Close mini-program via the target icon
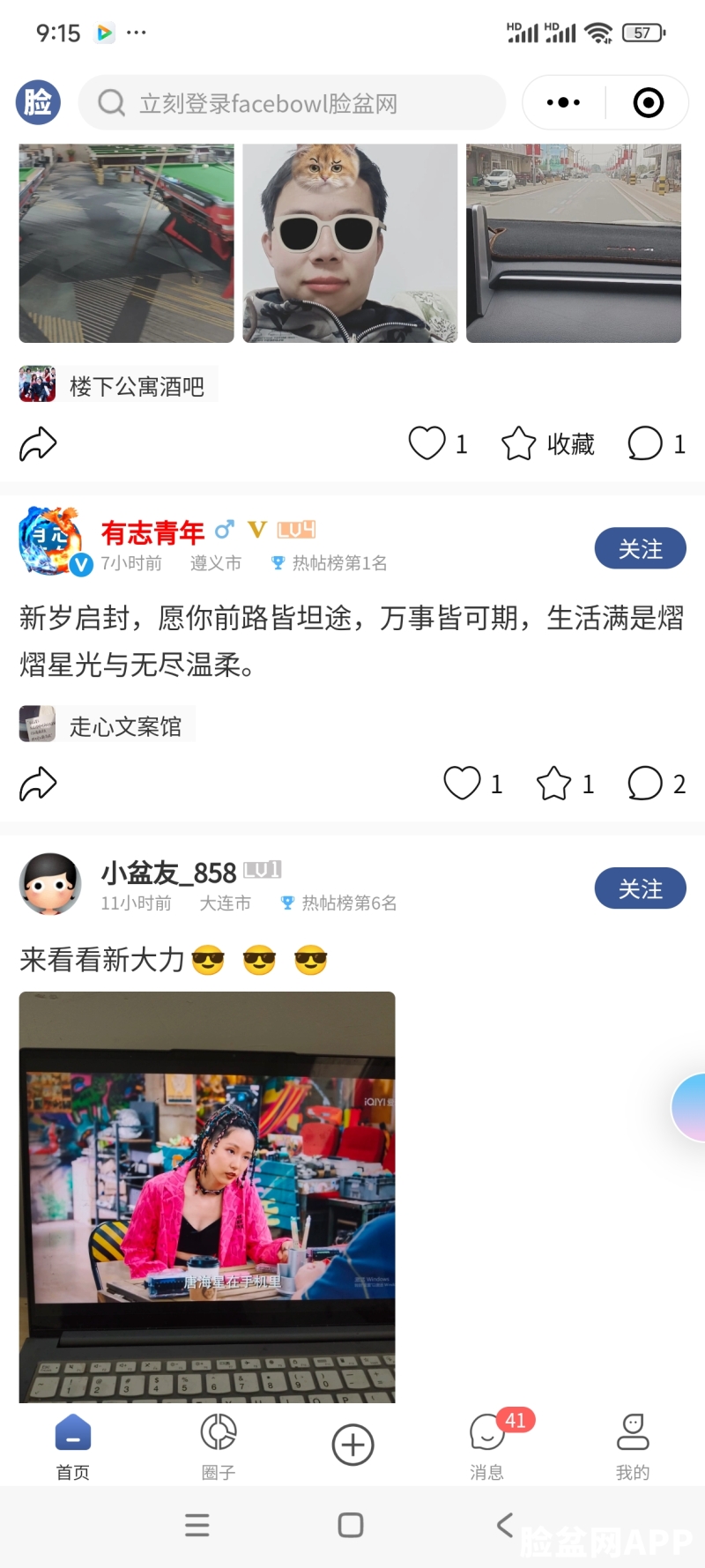The height and width of the screenshot is (1568, 705). click(649, 103)
